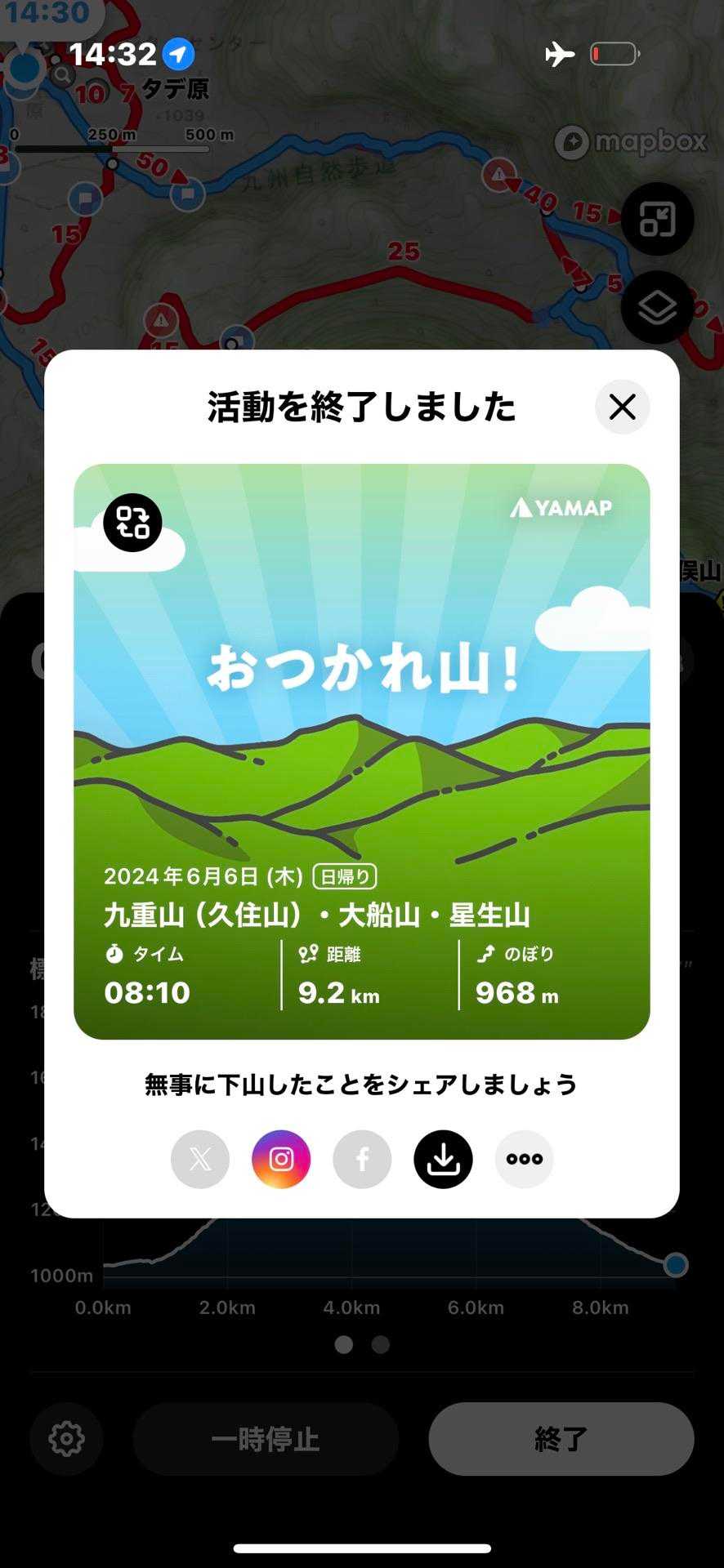Close the activity finished dialog
This screenshot has height=1568, width=724.
(x=622, y=407)
